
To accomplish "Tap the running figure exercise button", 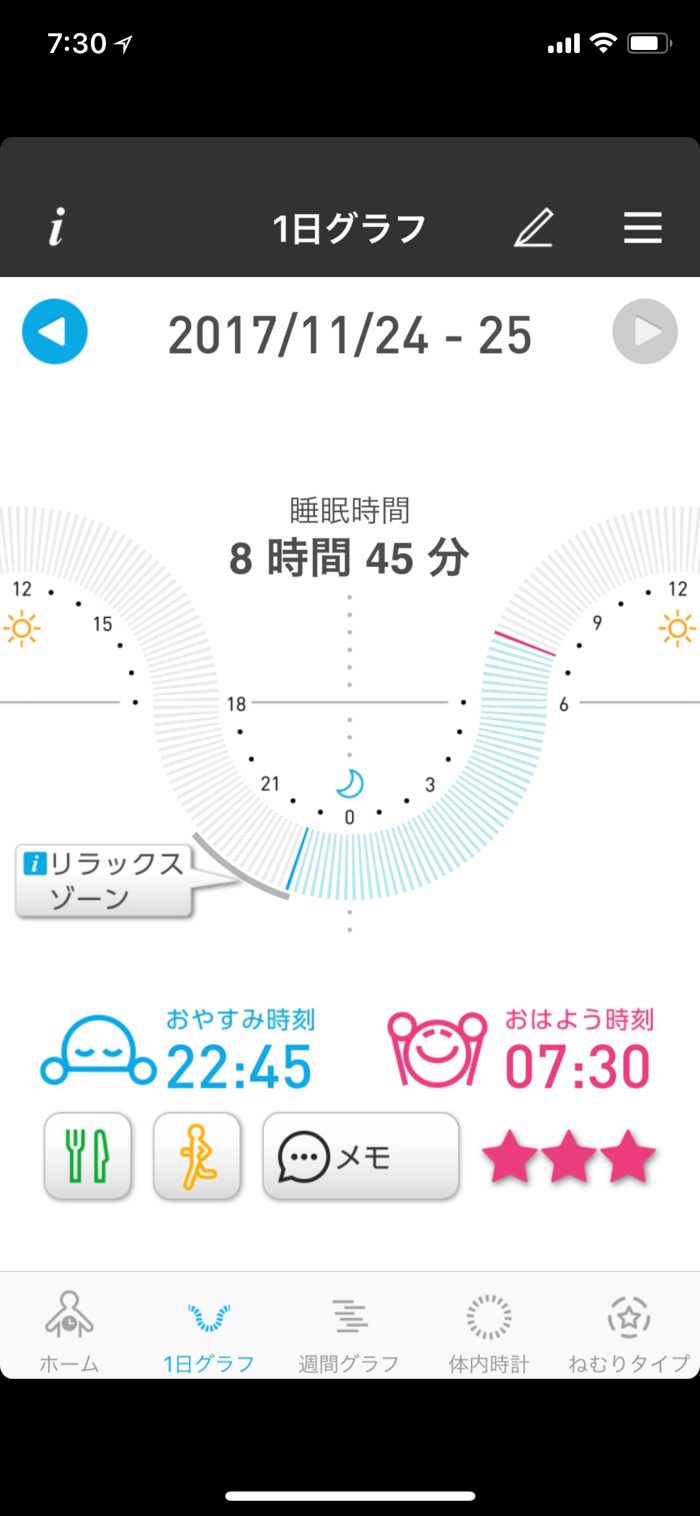I will [197, 1156].
